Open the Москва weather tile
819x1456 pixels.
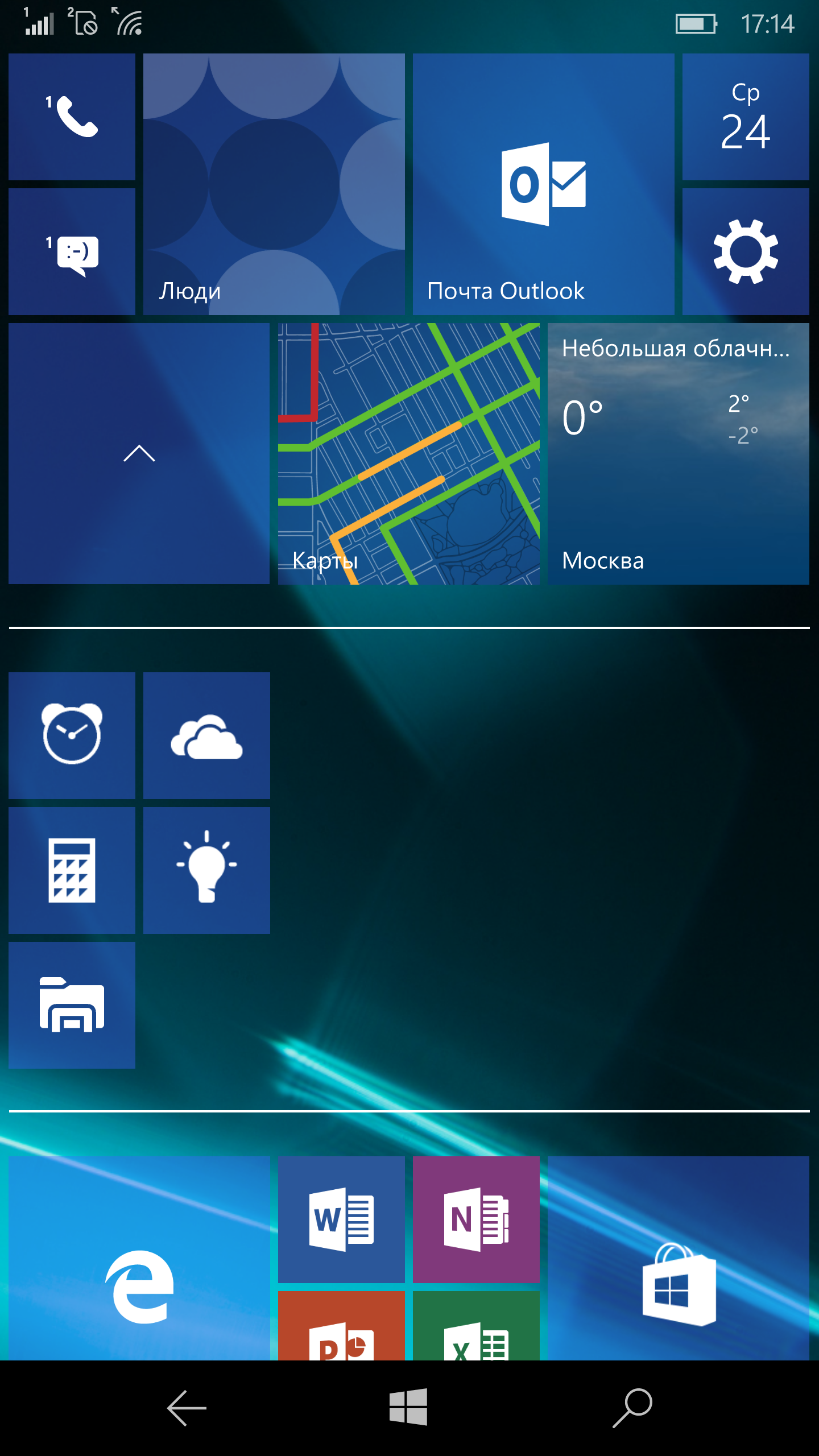pyautogui.click(x=678, y=453)
